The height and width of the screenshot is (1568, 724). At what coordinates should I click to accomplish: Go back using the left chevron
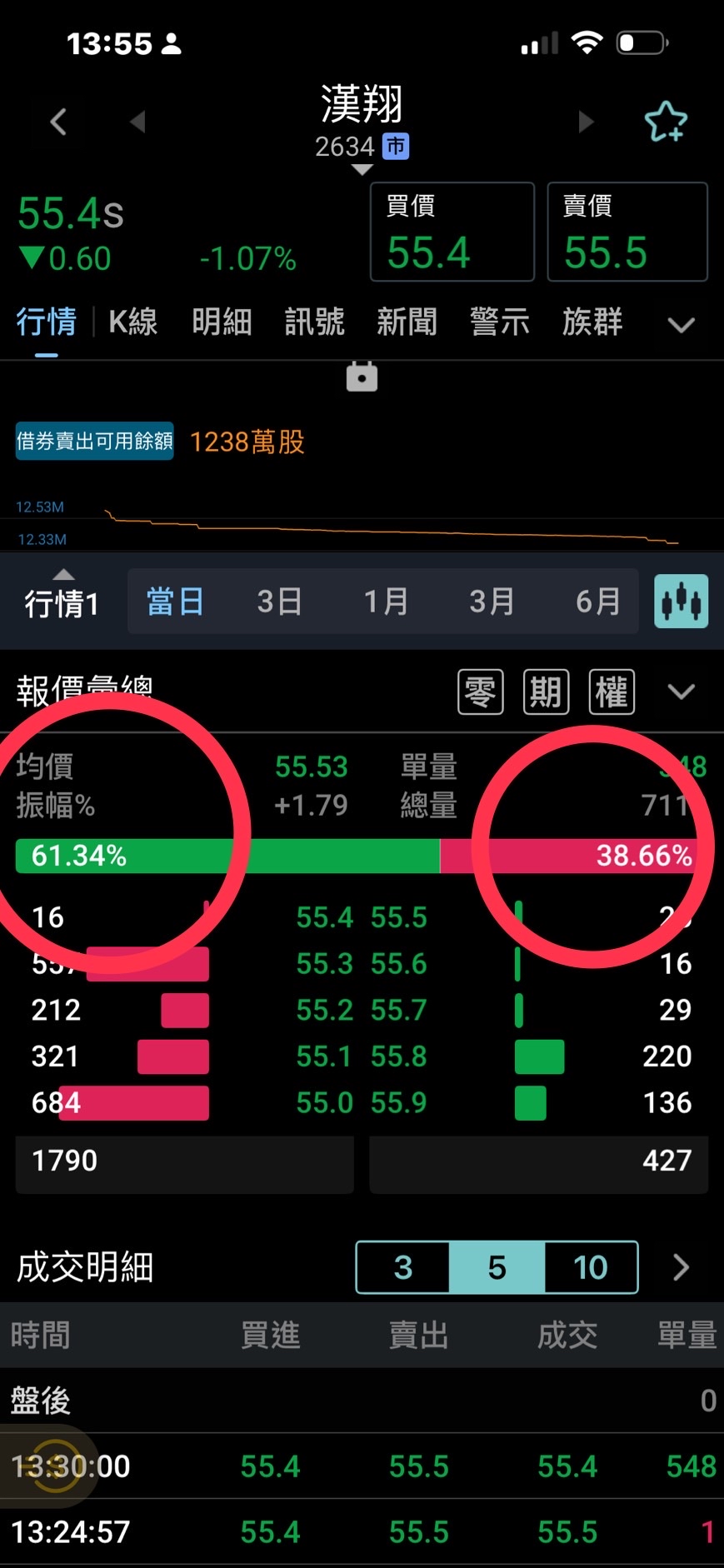pos(58,122)
